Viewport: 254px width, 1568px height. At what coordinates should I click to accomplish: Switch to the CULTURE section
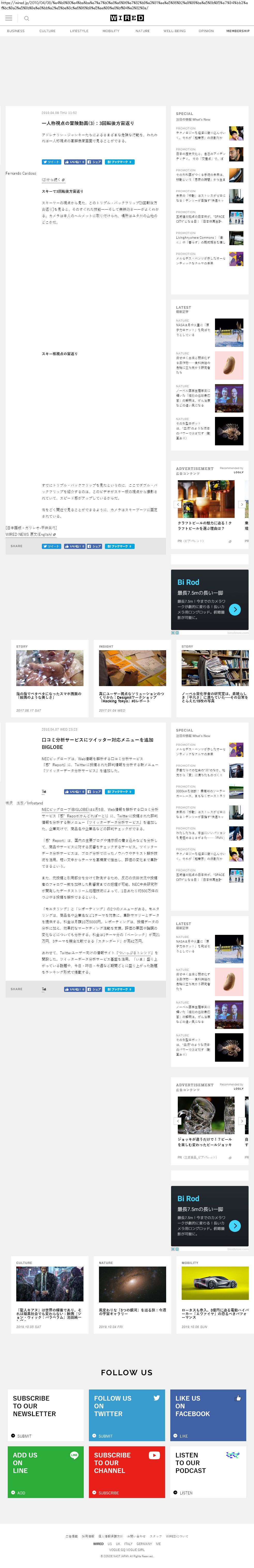(48, 31)
